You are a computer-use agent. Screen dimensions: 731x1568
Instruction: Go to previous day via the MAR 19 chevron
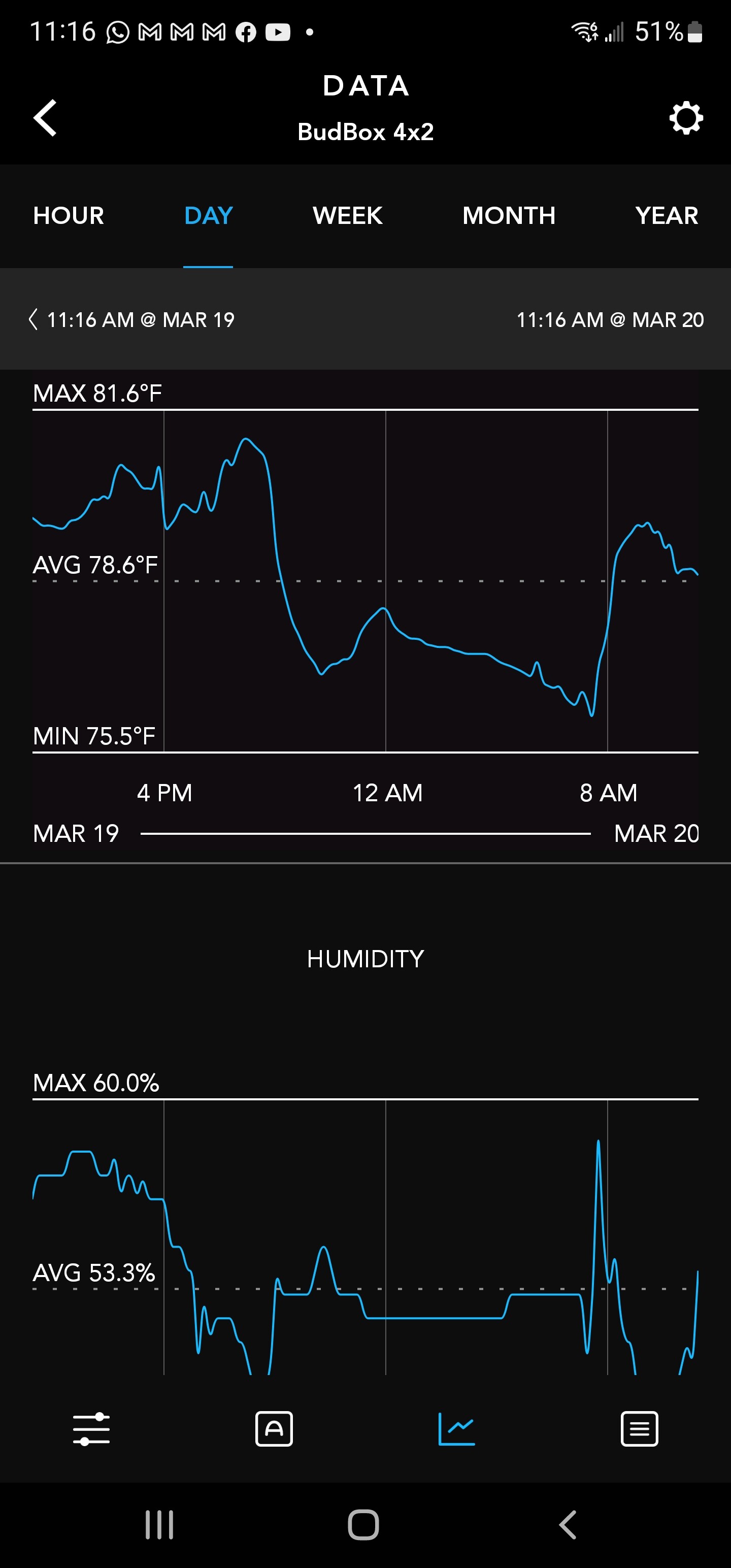coord(34,319)
